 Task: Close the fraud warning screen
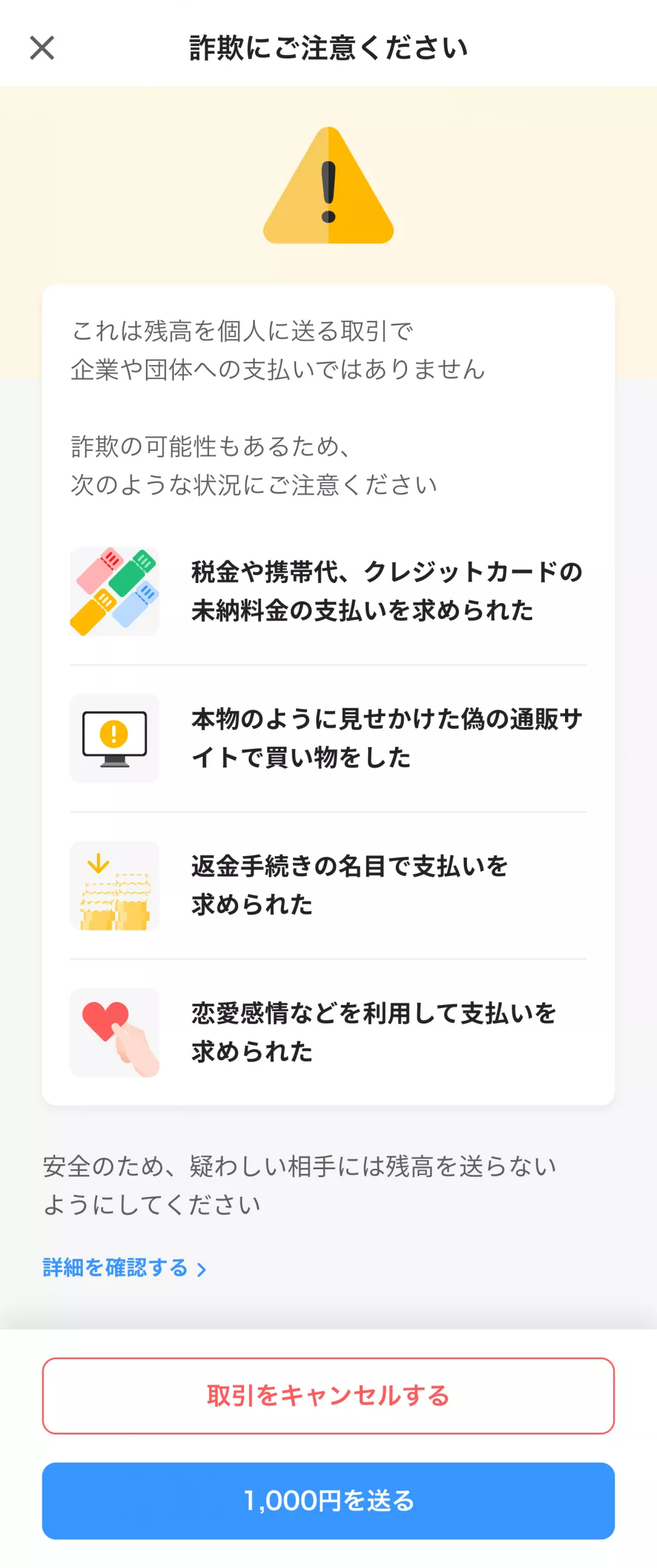pyautogui.click(x=42, y=48)
